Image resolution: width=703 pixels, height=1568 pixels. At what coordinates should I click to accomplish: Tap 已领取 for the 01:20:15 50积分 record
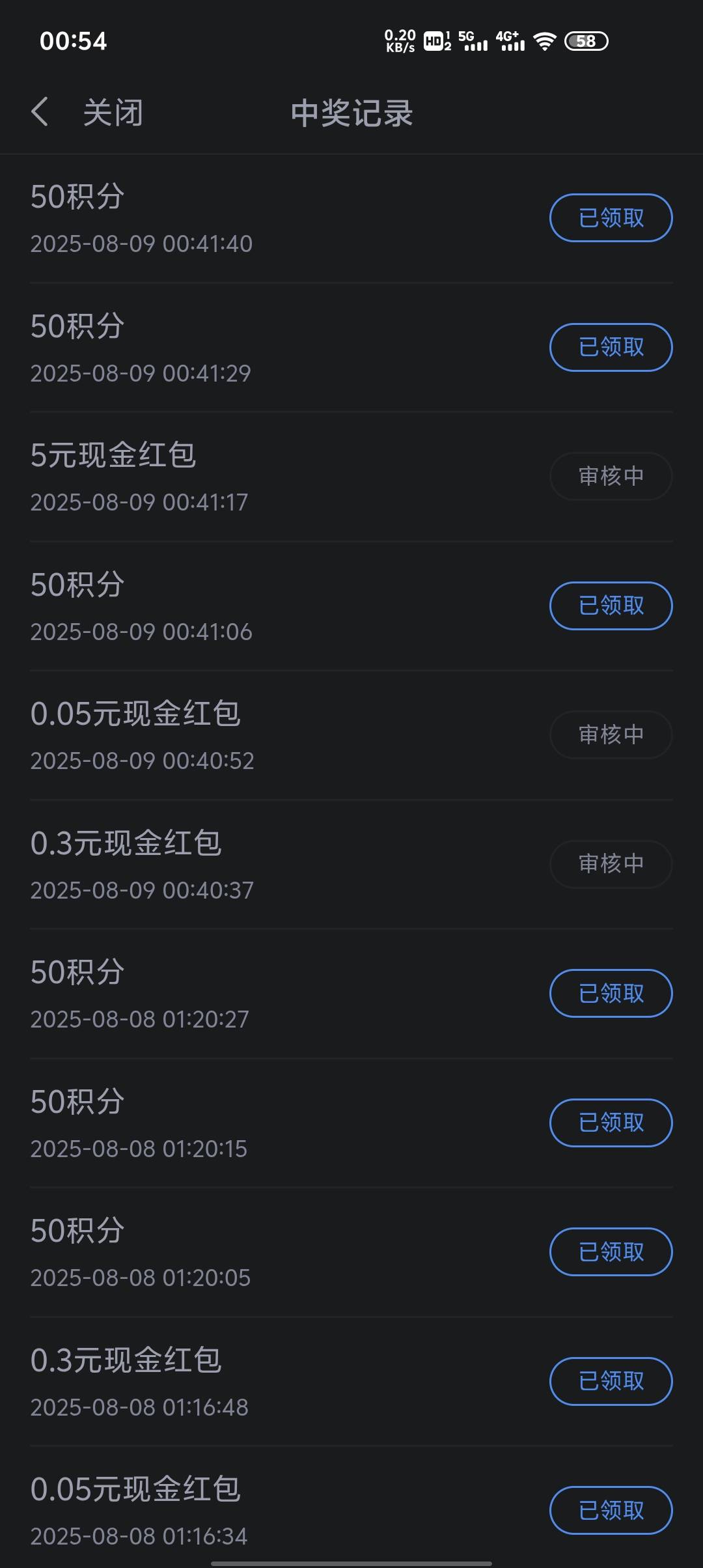tap(611, 1123)
